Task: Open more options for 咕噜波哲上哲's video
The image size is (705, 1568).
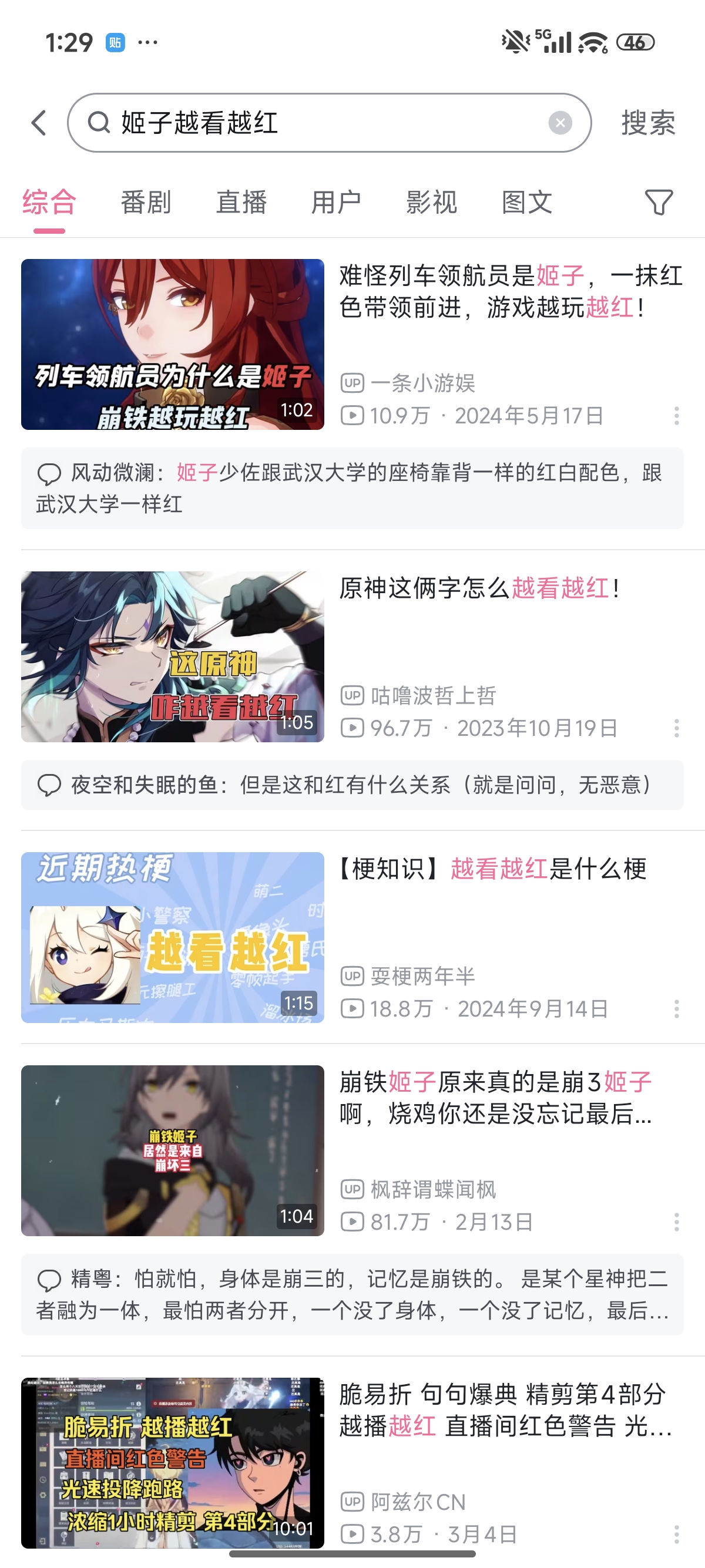Action: (x=676, y=728)
